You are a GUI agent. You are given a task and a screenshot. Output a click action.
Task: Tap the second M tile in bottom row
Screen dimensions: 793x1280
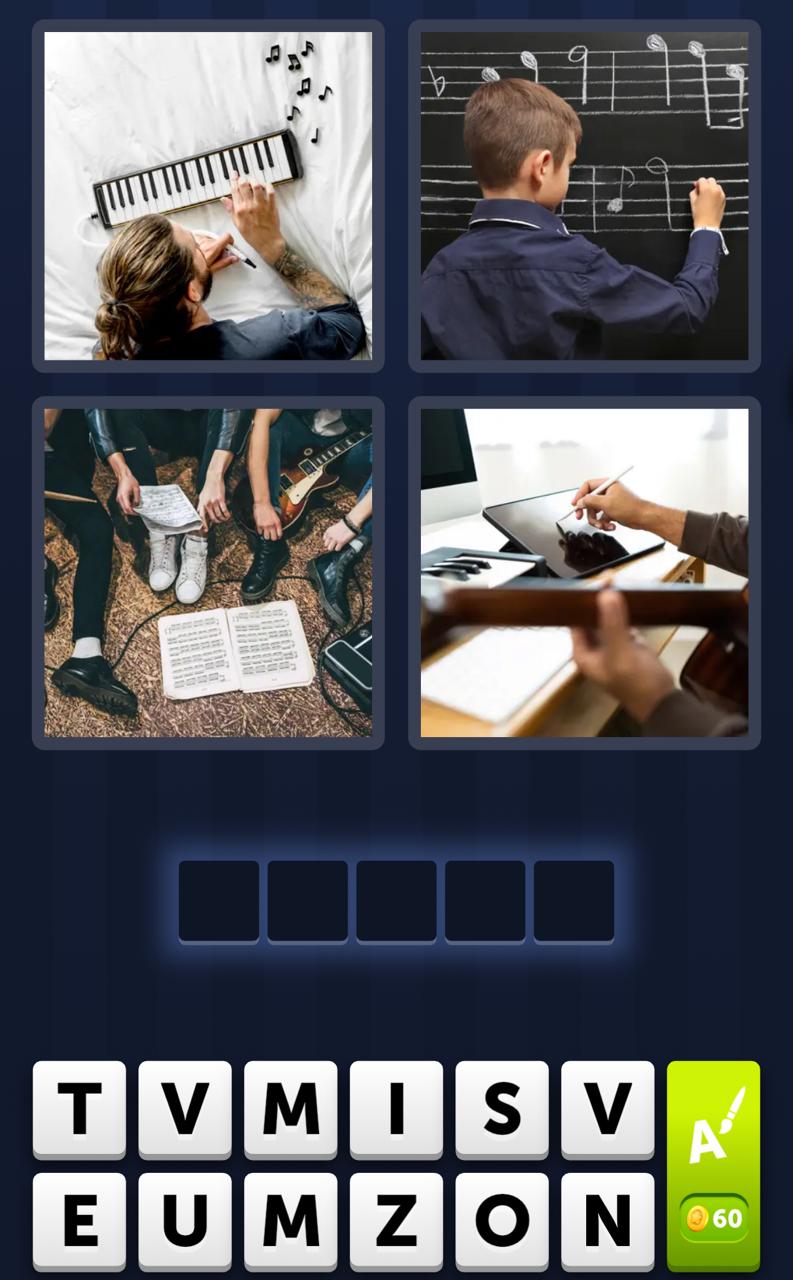[x=291, y=1222]
